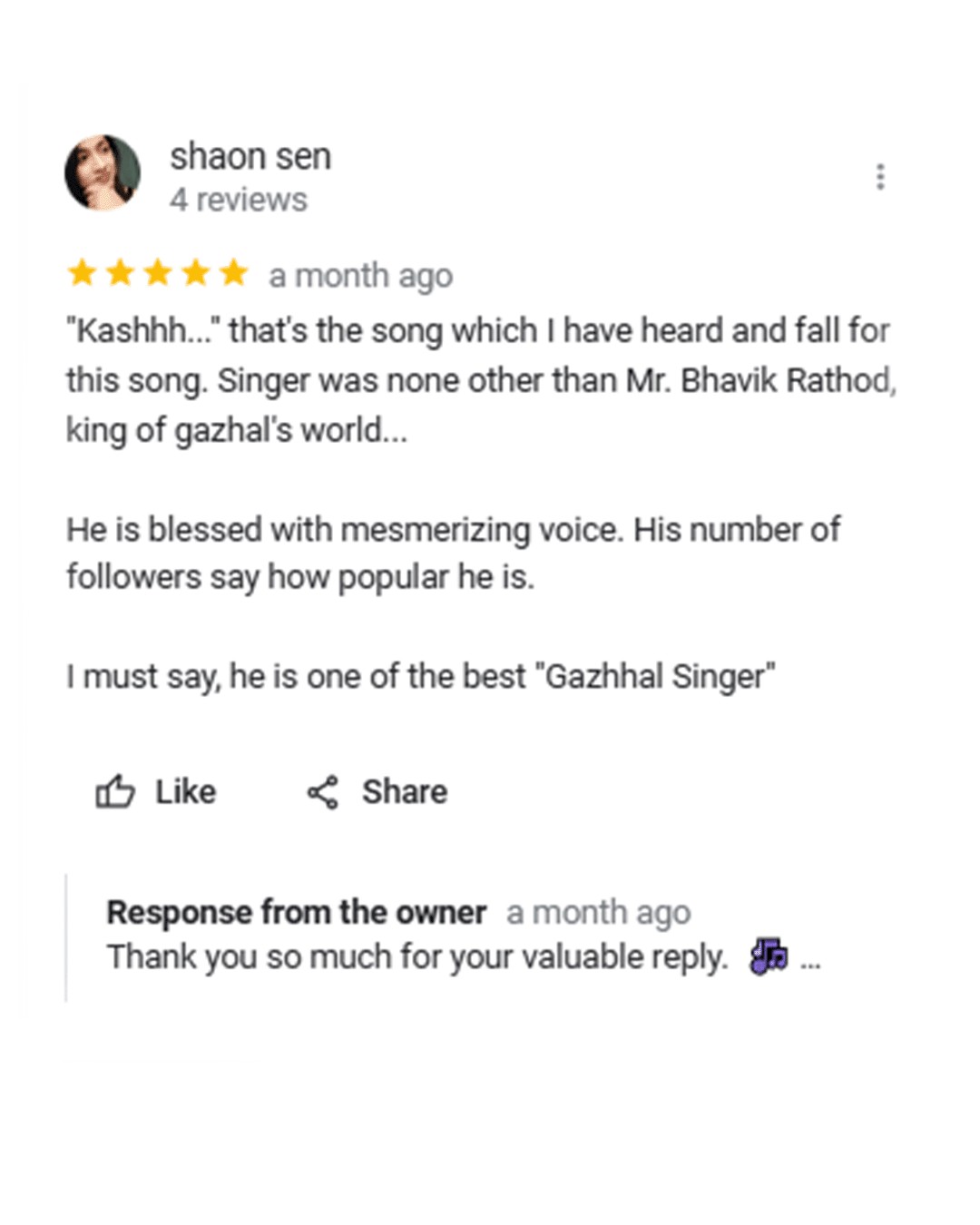Expand the owner's full response

point(810,961)
